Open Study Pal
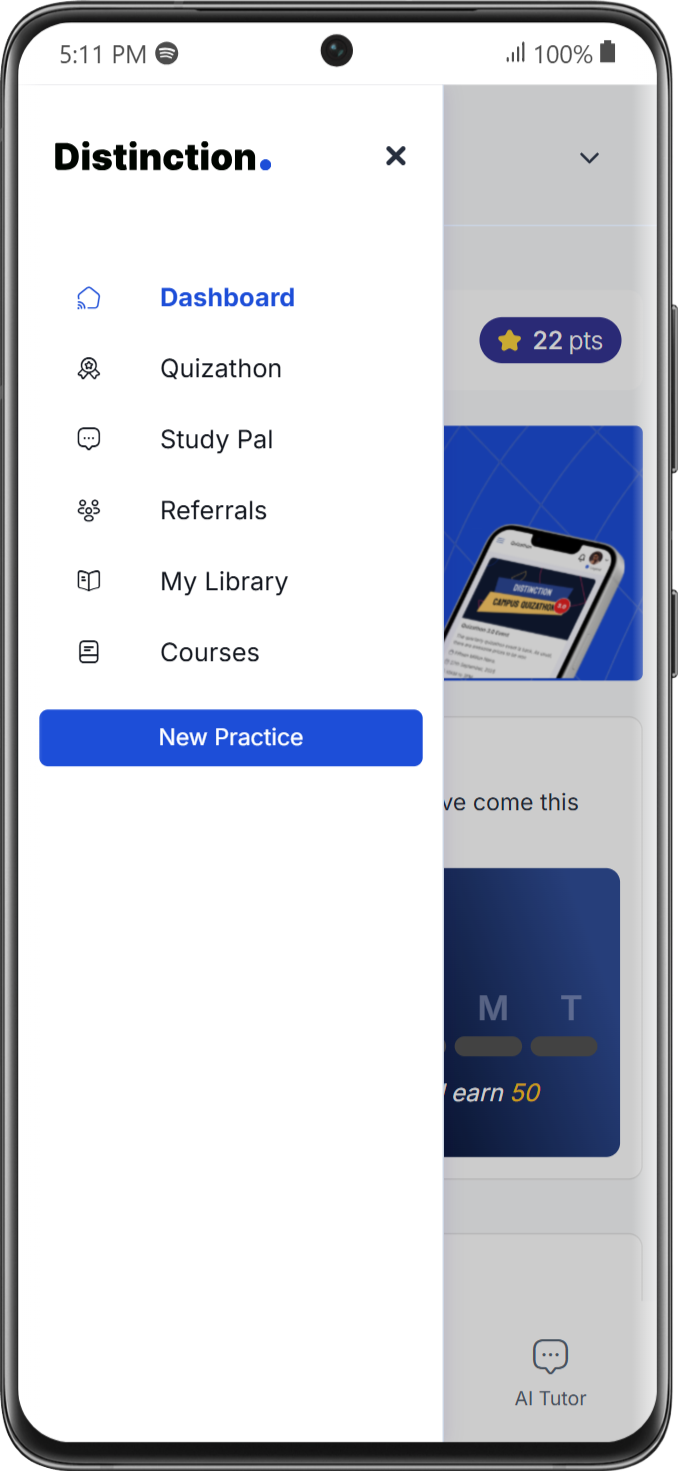This screenshot has width=678, height=1471. click(216, 440)
